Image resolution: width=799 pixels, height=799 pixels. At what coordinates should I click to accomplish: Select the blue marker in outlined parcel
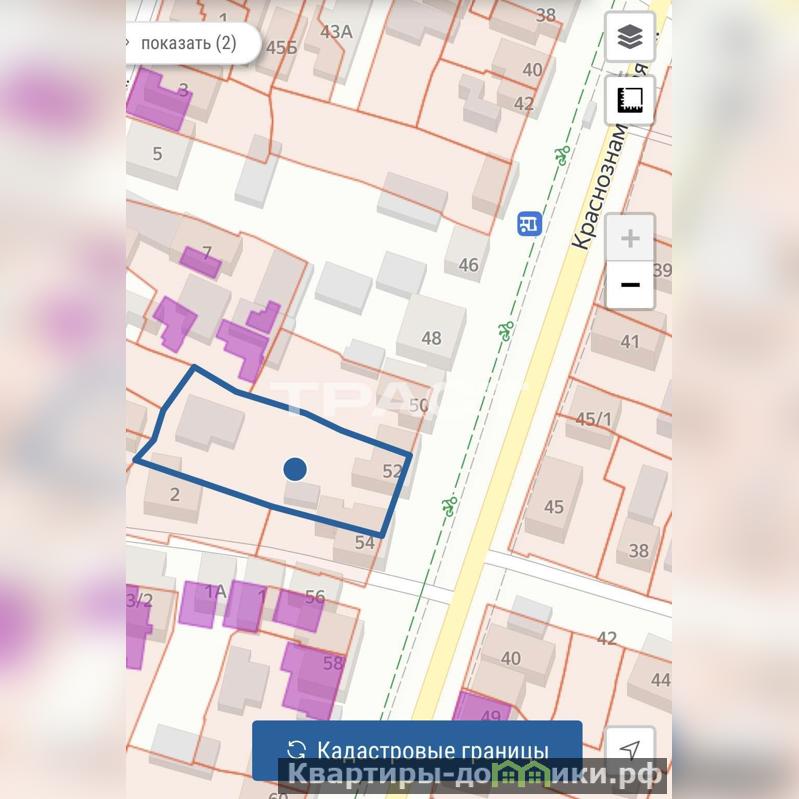(x=294, y=468)
